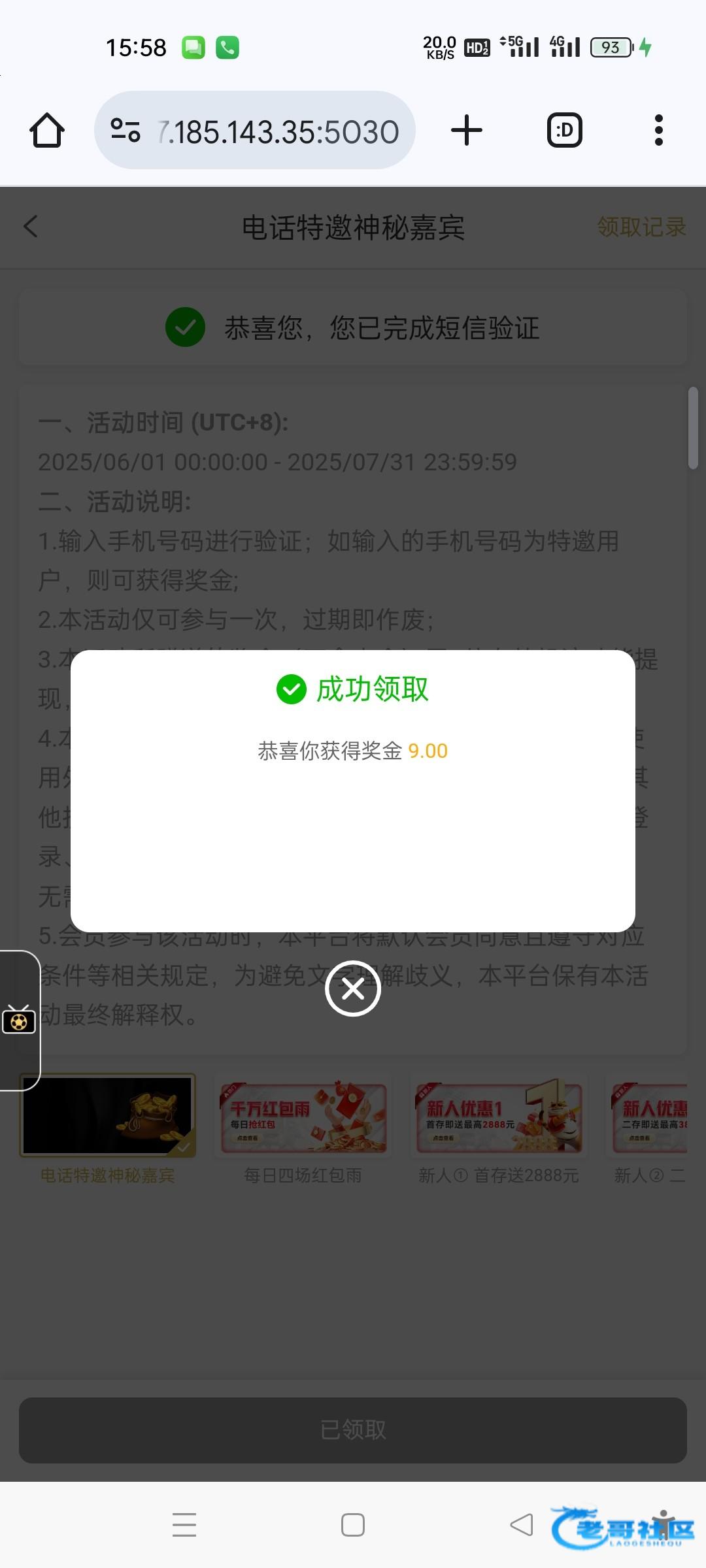
Task: Open 领取记录 claim history
Action: [641, 227]
